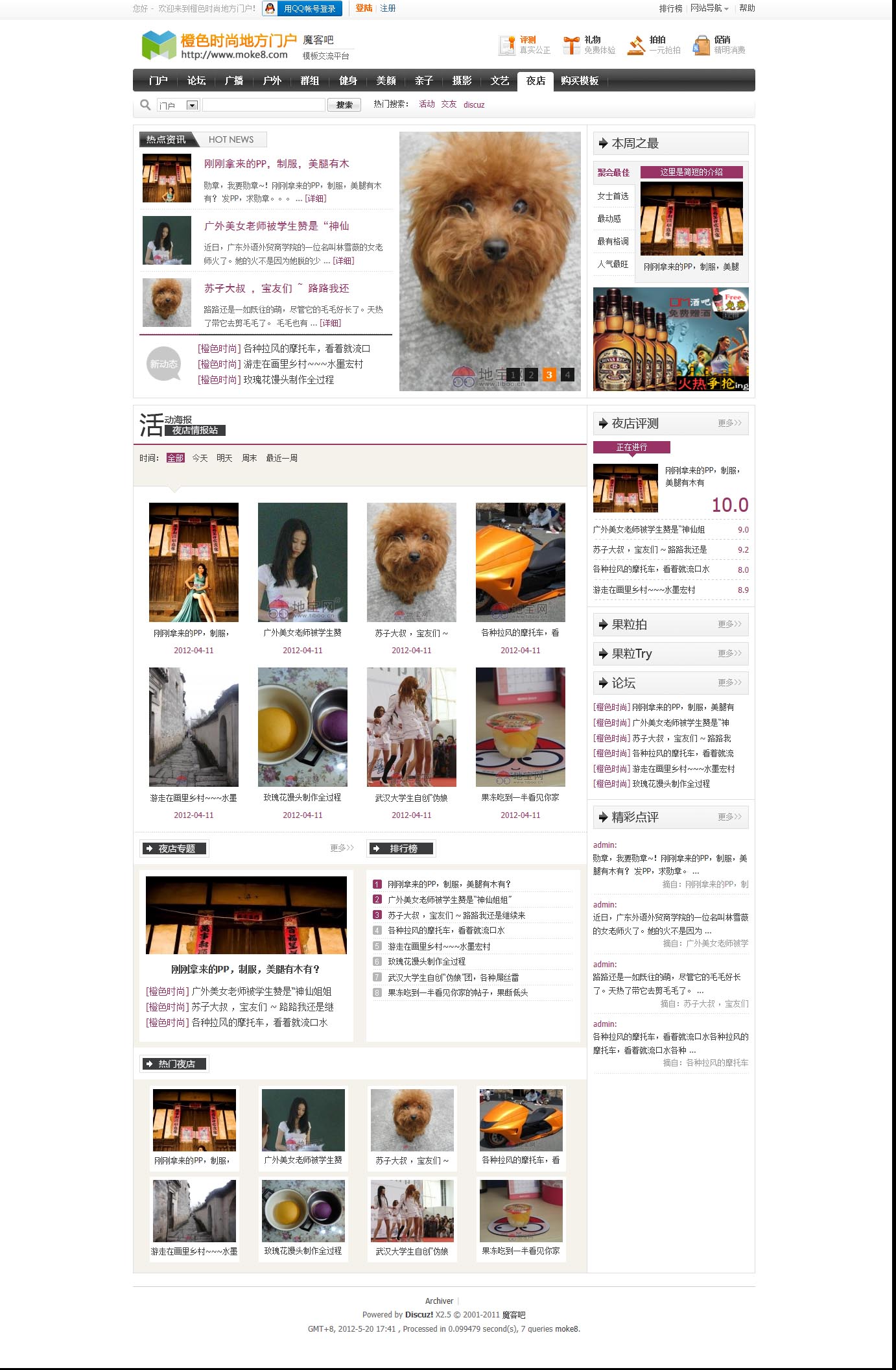Open ranking item 武汉大学生自创伪娘团
Image resolution: width=896 pixels, height=1370 pixels.
(x=453, y=977)
